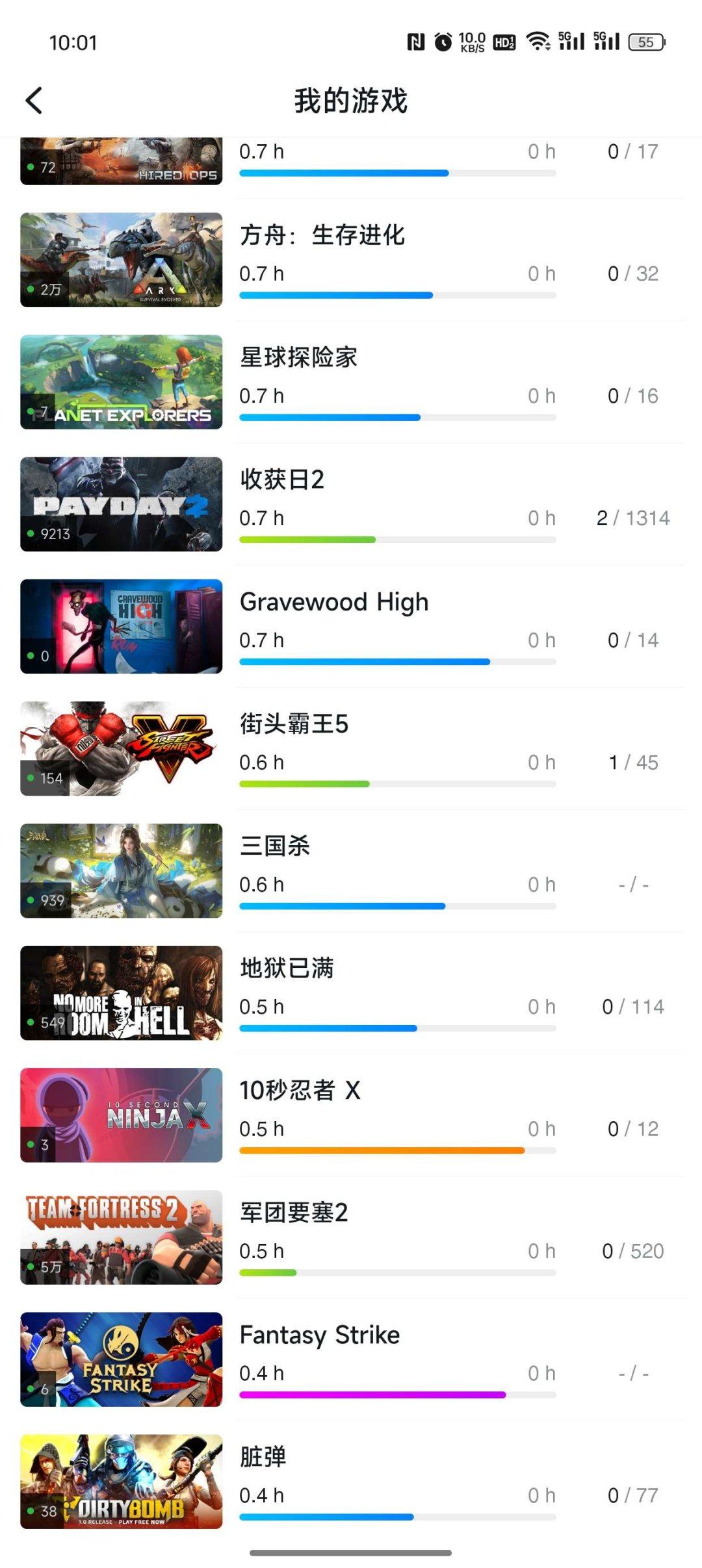This screenshot has width=702, height=1568.
Task: Go back from 我的游戏 page
Action: pyautogui.click(x=34, y=101)
